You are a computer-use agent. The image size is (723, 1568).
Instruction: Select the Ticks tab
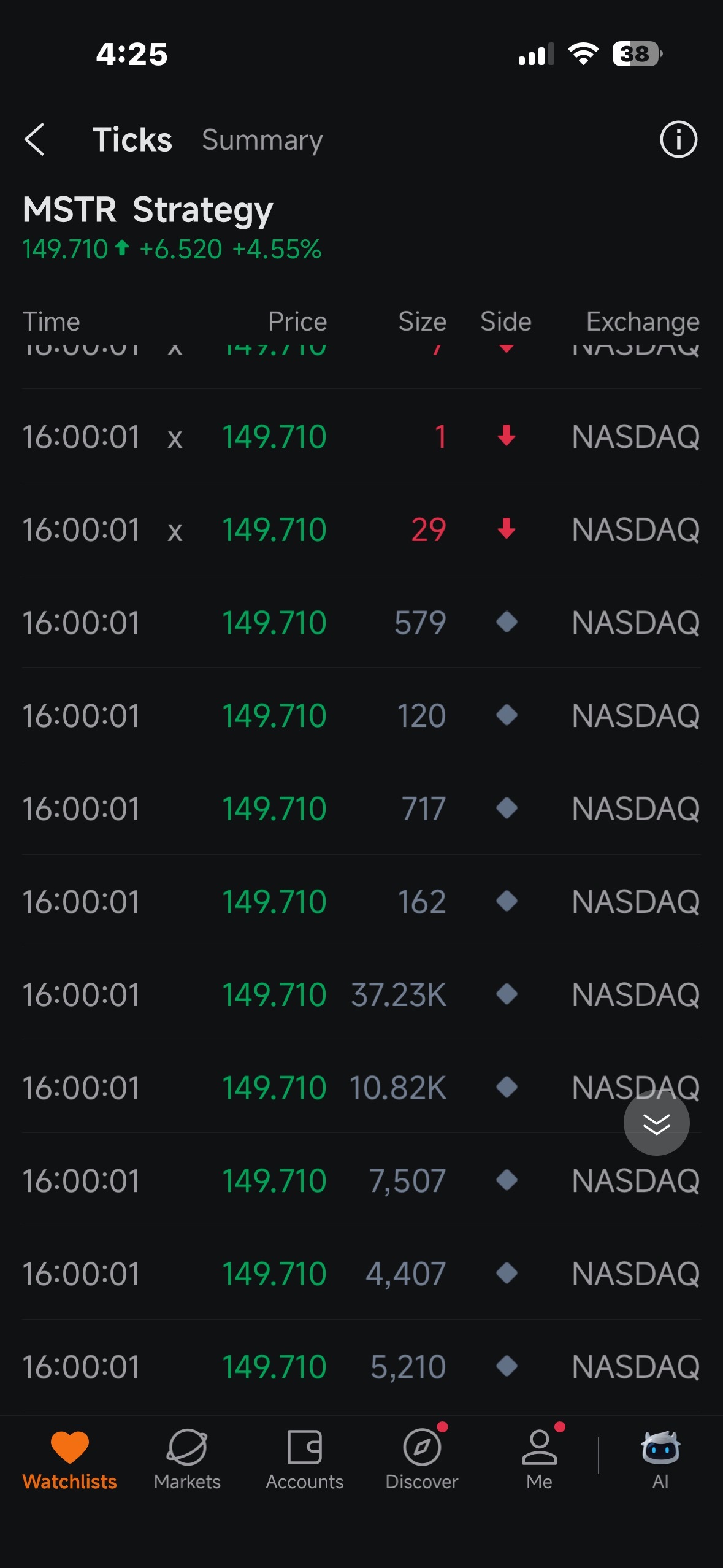click(x=132, y=139)
